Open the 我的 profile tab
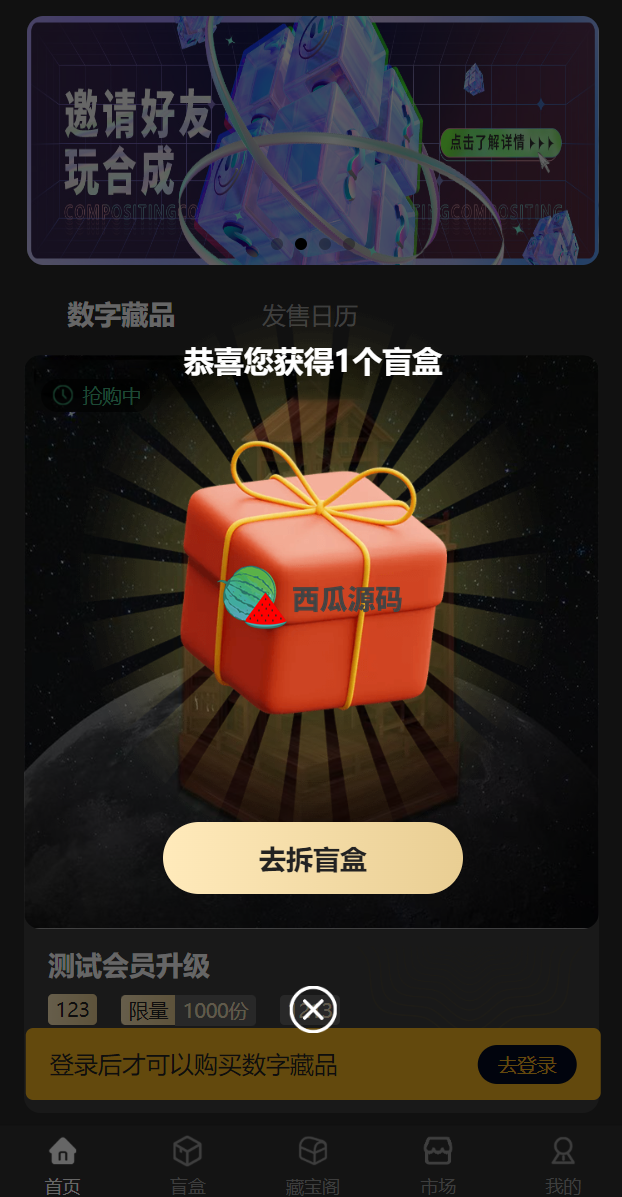622x1197 pixels. (563, 1164)
